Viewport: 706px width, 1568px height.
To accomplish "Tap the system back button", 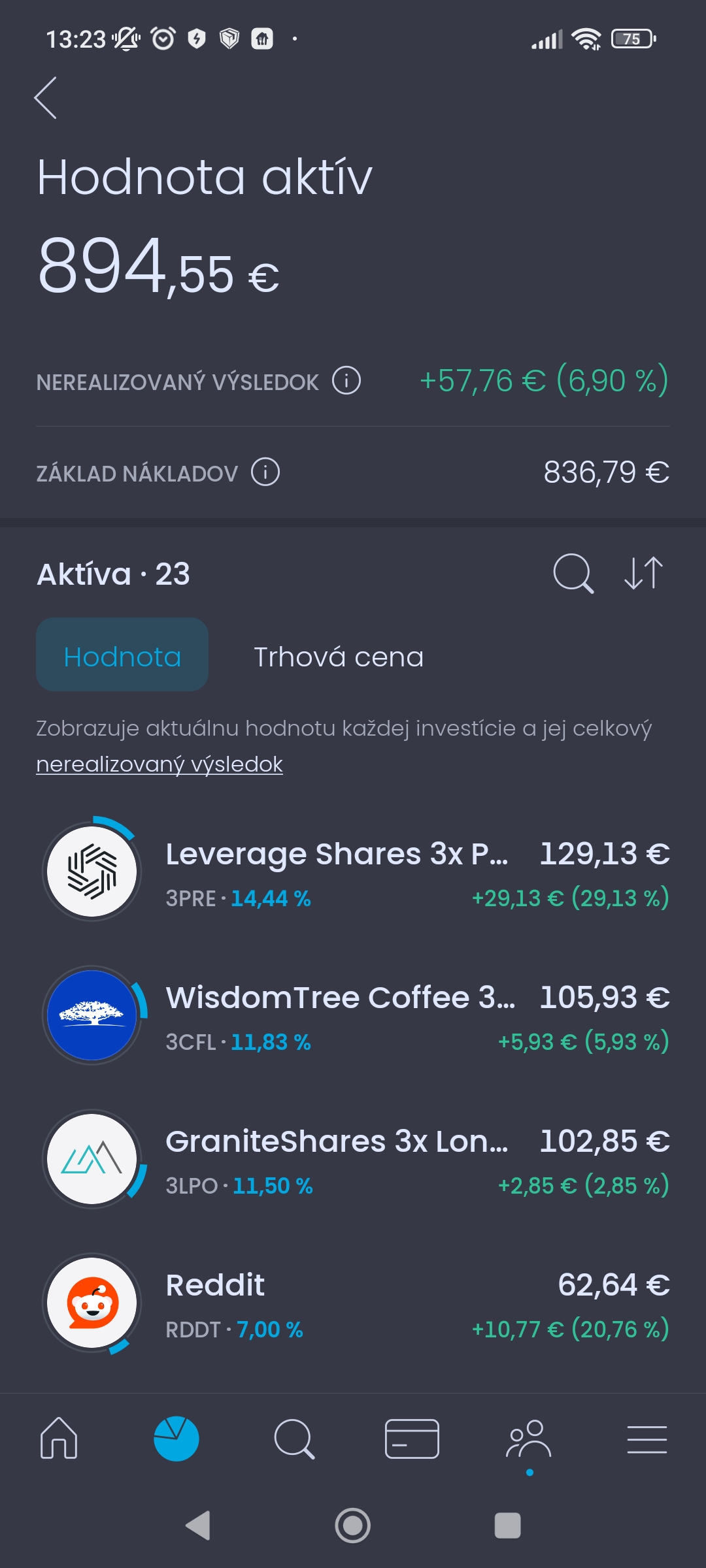I will click(x=198, y=1526).
